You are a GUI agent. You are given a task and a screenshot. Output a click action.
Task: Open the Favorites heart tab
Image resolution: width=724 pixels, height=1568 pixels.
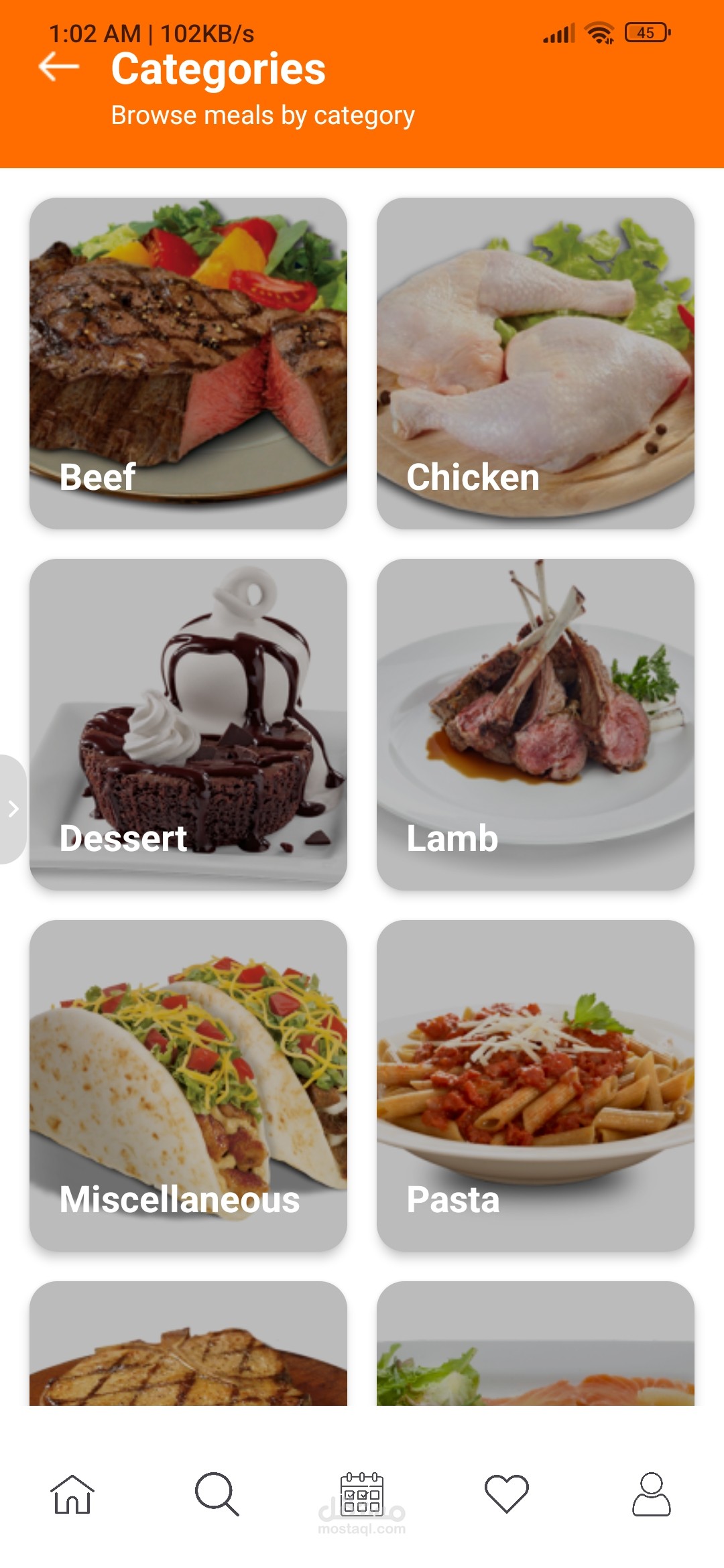(x=507, y=1494)
